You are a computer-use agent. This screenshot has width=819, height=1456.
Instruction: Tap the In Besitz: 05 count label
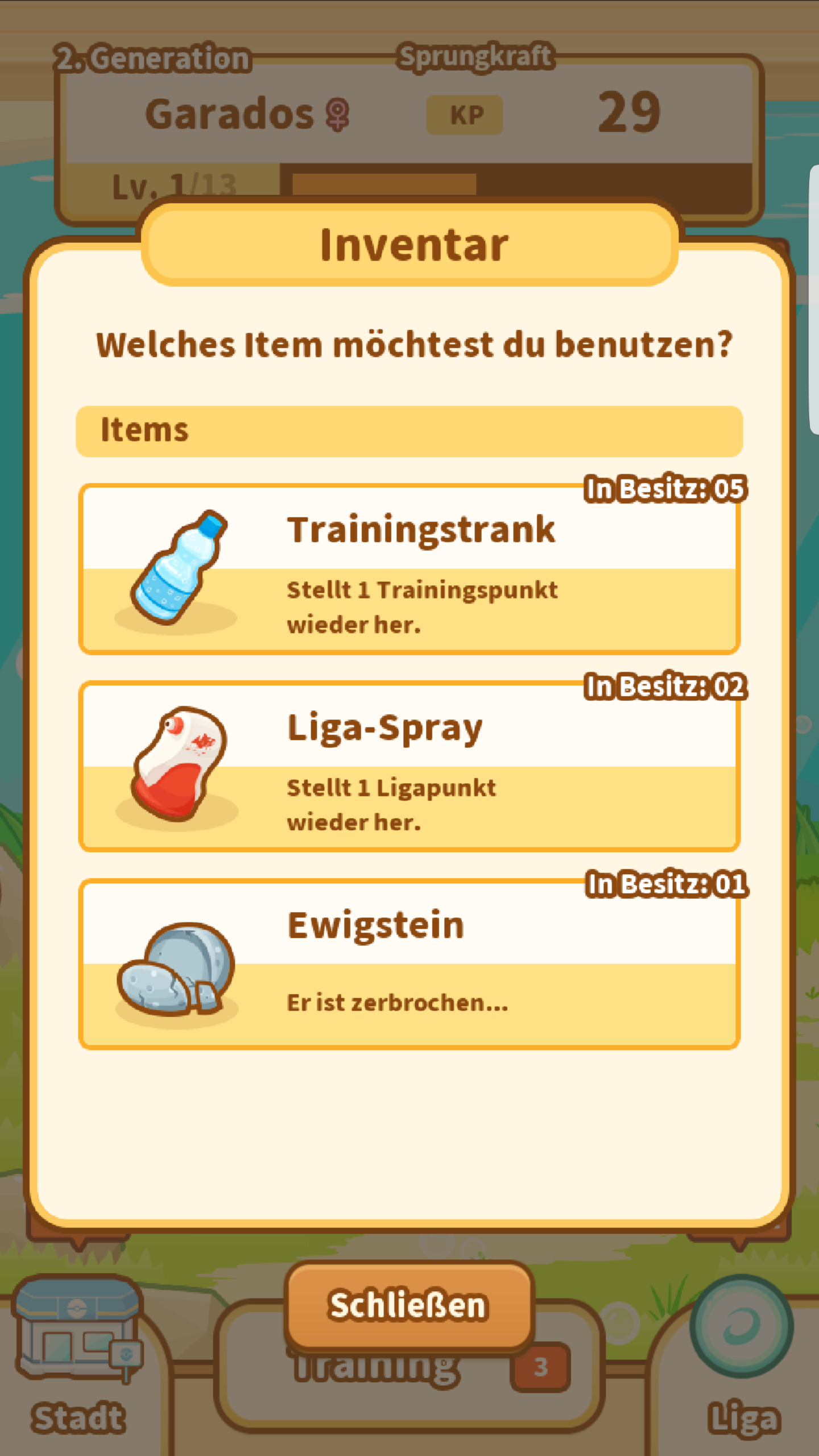665,487
